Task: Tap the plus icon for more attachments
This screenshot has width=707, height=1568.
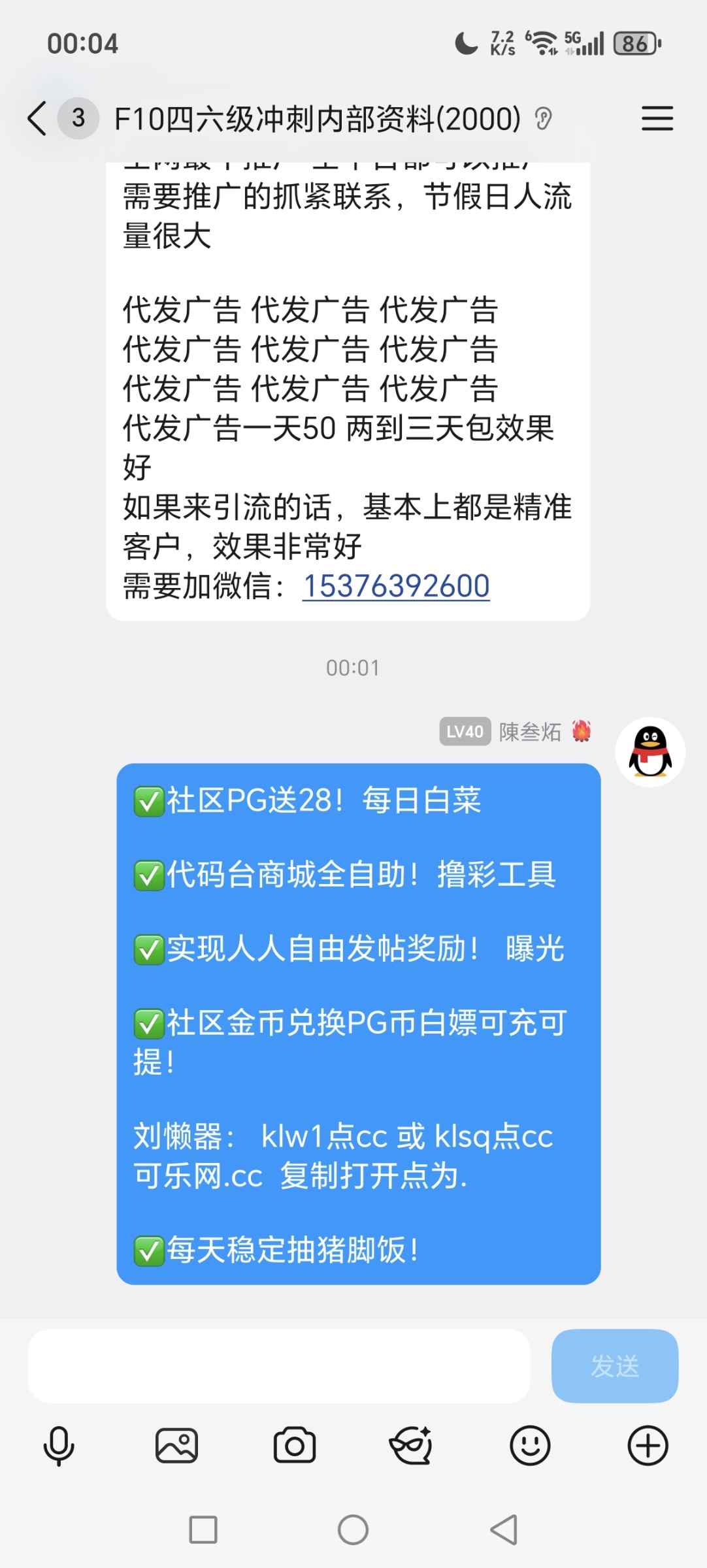Action: click(648, 1445)
